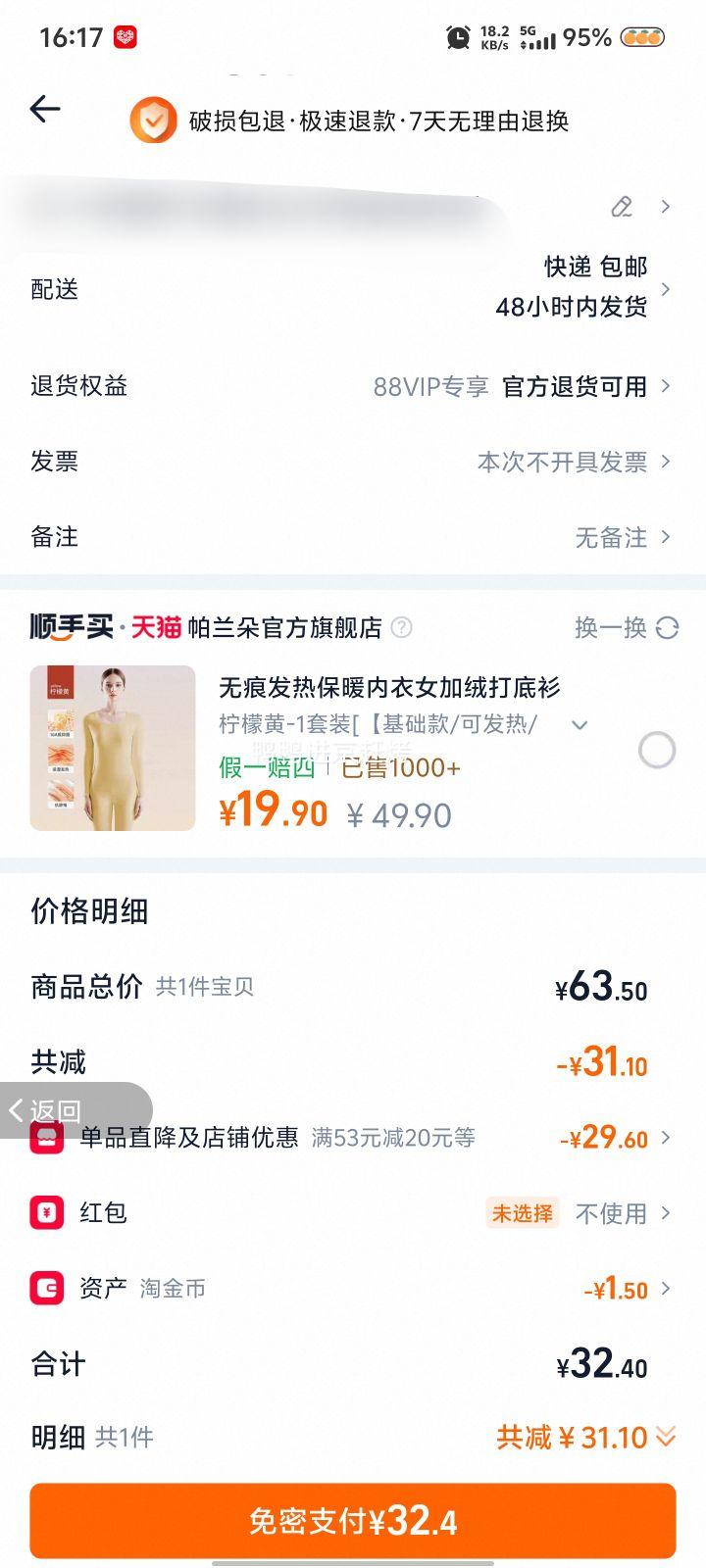The width and height of the screenshot is (706, 1568).
Task: Tap the red coupon icon beside 单品直降及店铺优惠
Action: pos(47,1138)
